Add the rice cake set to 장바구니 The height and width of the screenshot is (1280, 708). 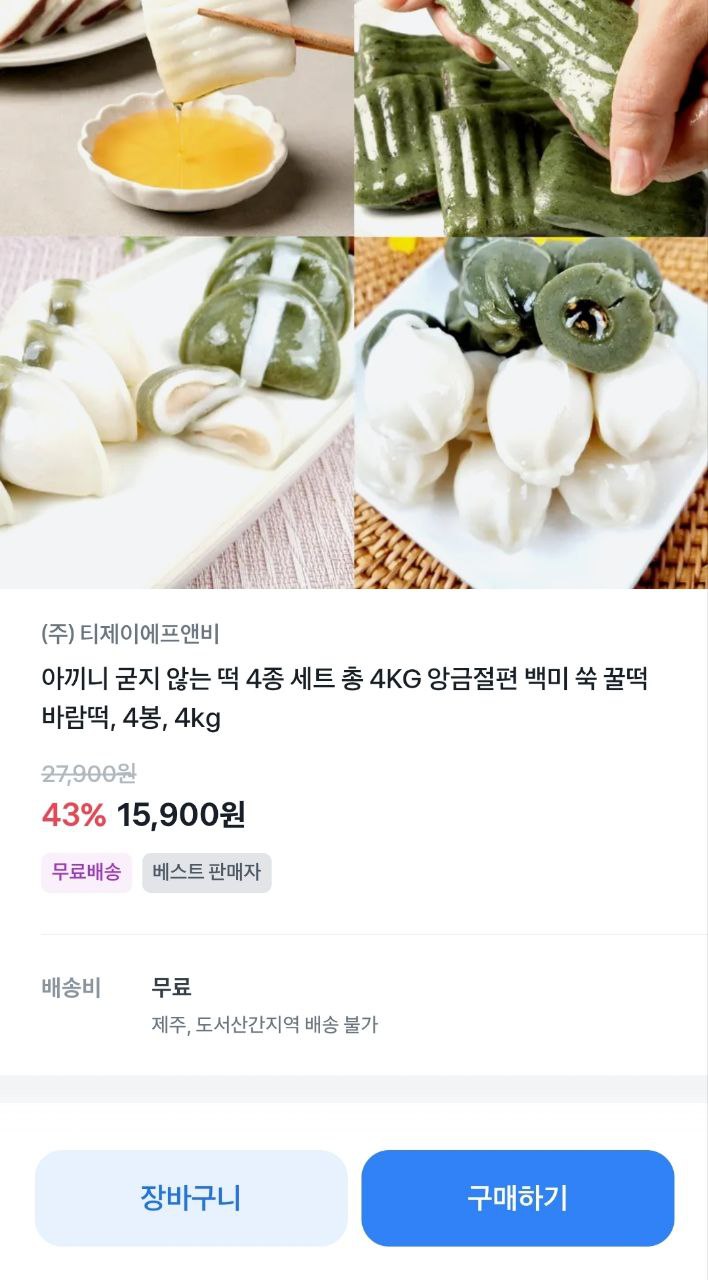coord(191,1197)
